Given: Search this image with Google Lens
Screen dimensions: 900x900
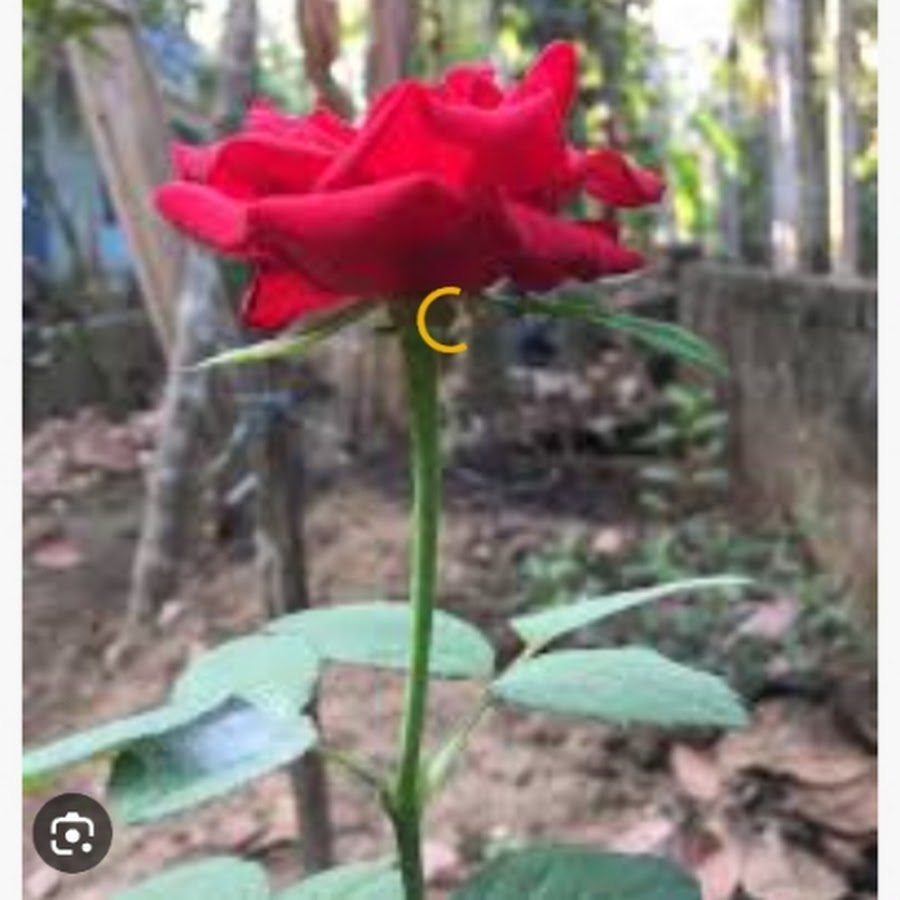Looking at the screenshot, I should click(x=72, y=833).
